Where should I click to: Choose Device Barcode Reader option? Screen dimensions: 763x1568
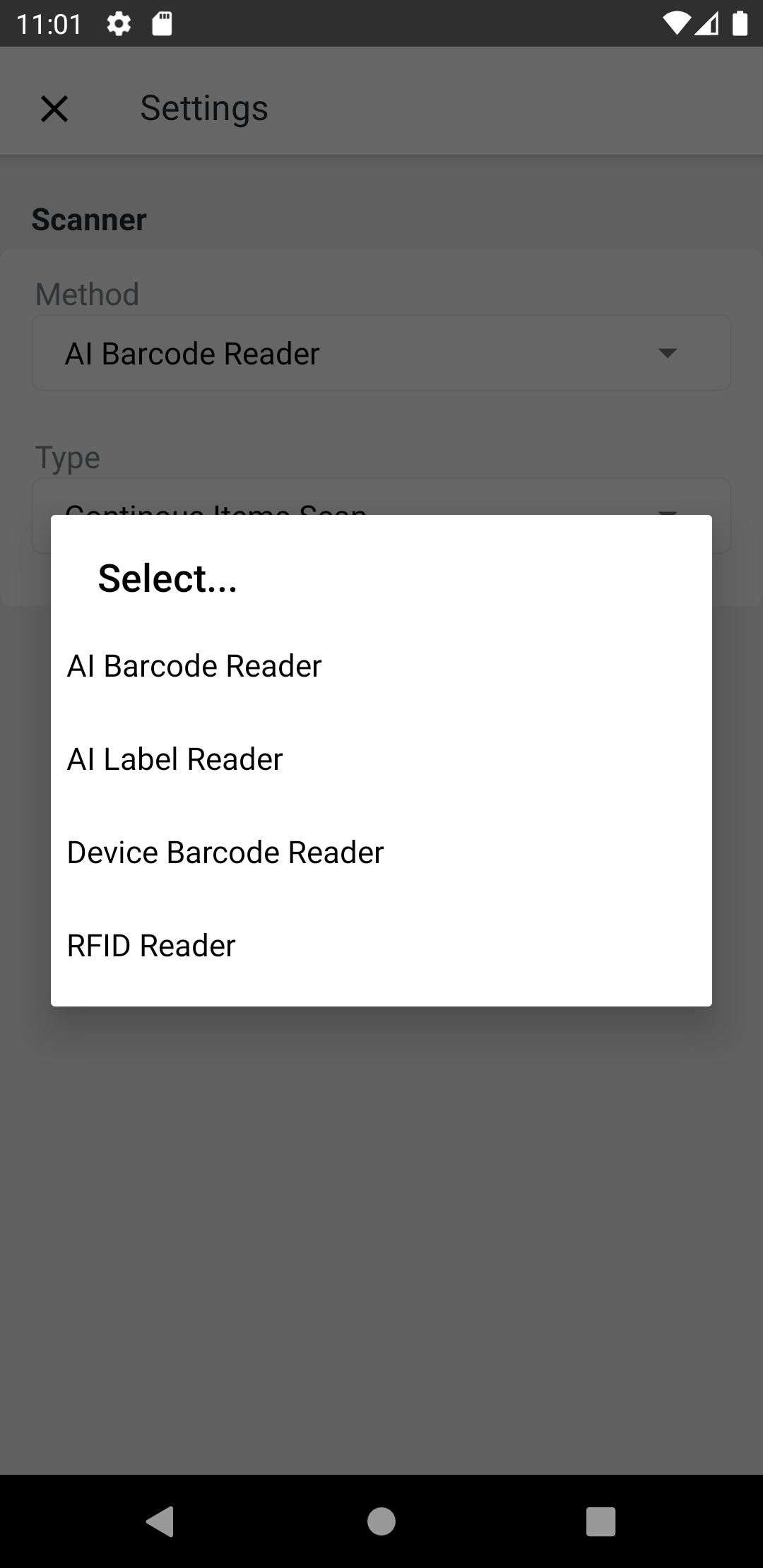click(x=224, y=851)
